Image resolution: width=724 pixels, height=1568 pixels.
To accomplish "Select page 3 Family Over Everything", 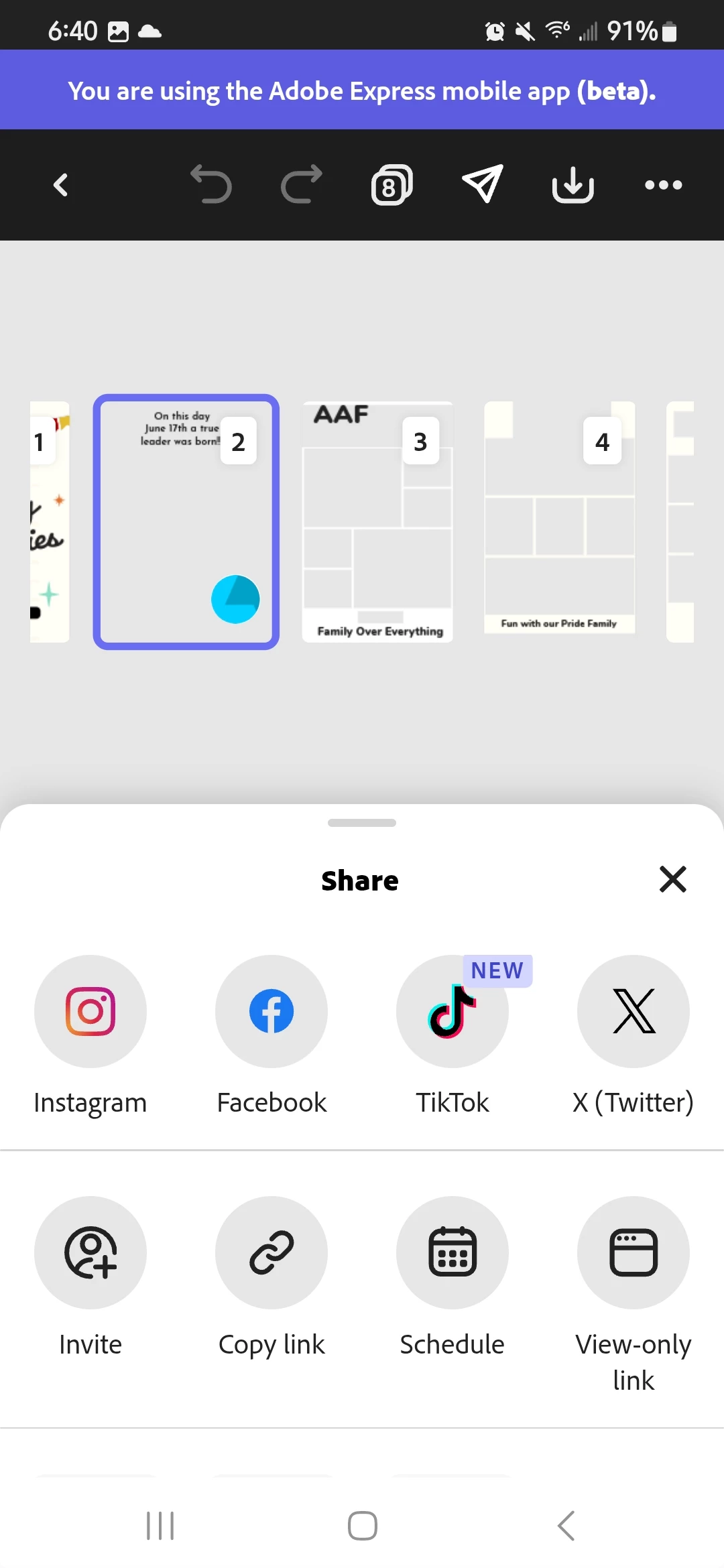I will point(377,522).
